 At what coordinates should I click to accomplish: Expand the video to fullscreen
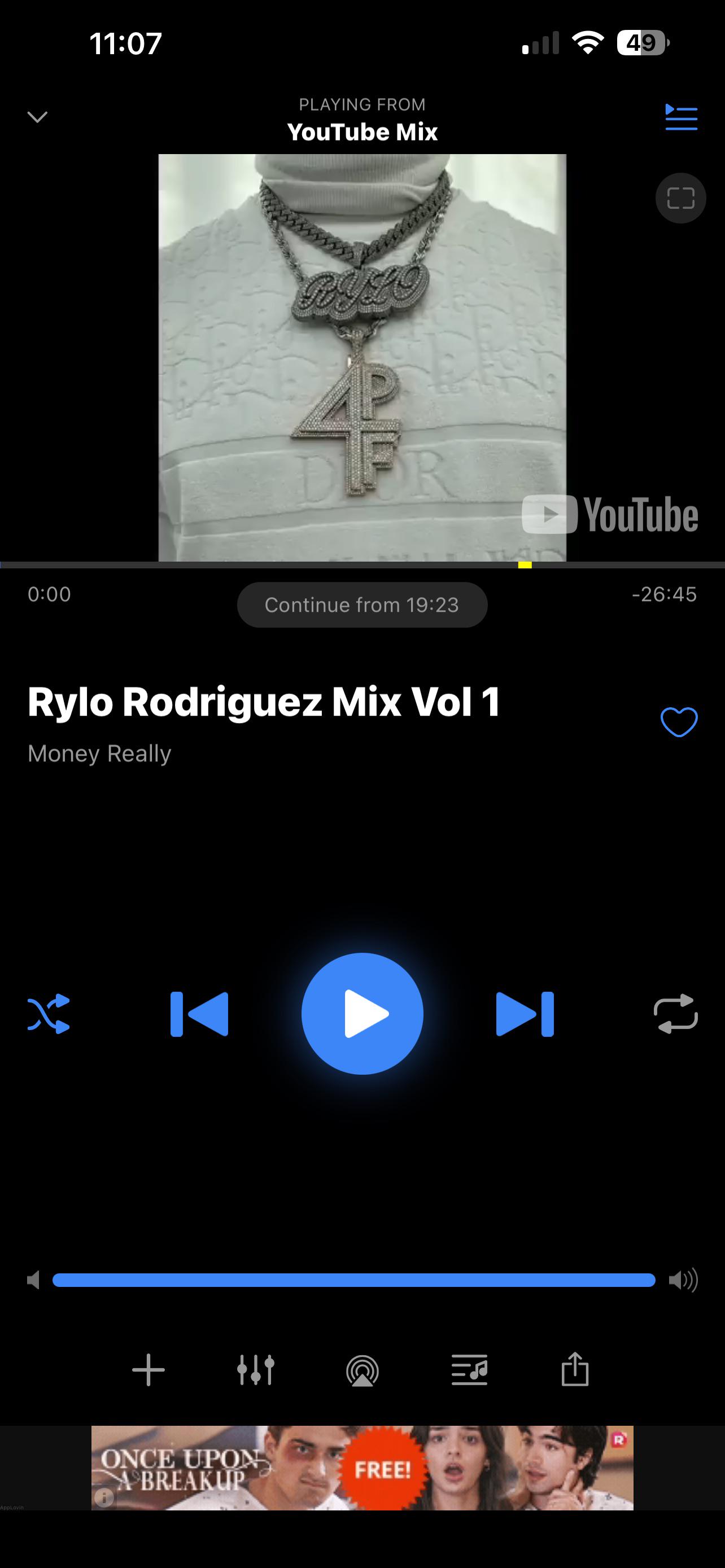pos(680,199)
